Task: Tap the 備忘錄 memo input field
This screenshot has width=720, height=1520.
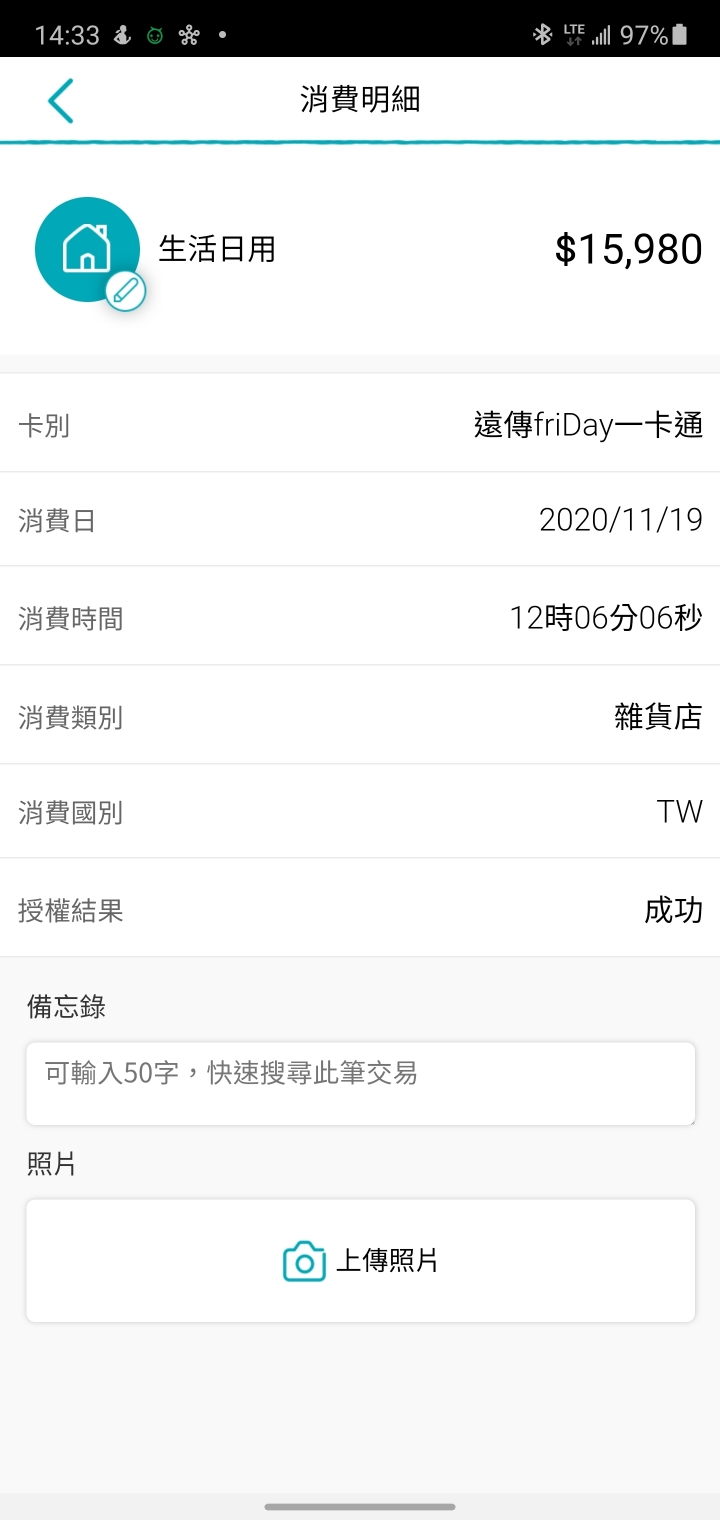Action: pos(360,1084)
